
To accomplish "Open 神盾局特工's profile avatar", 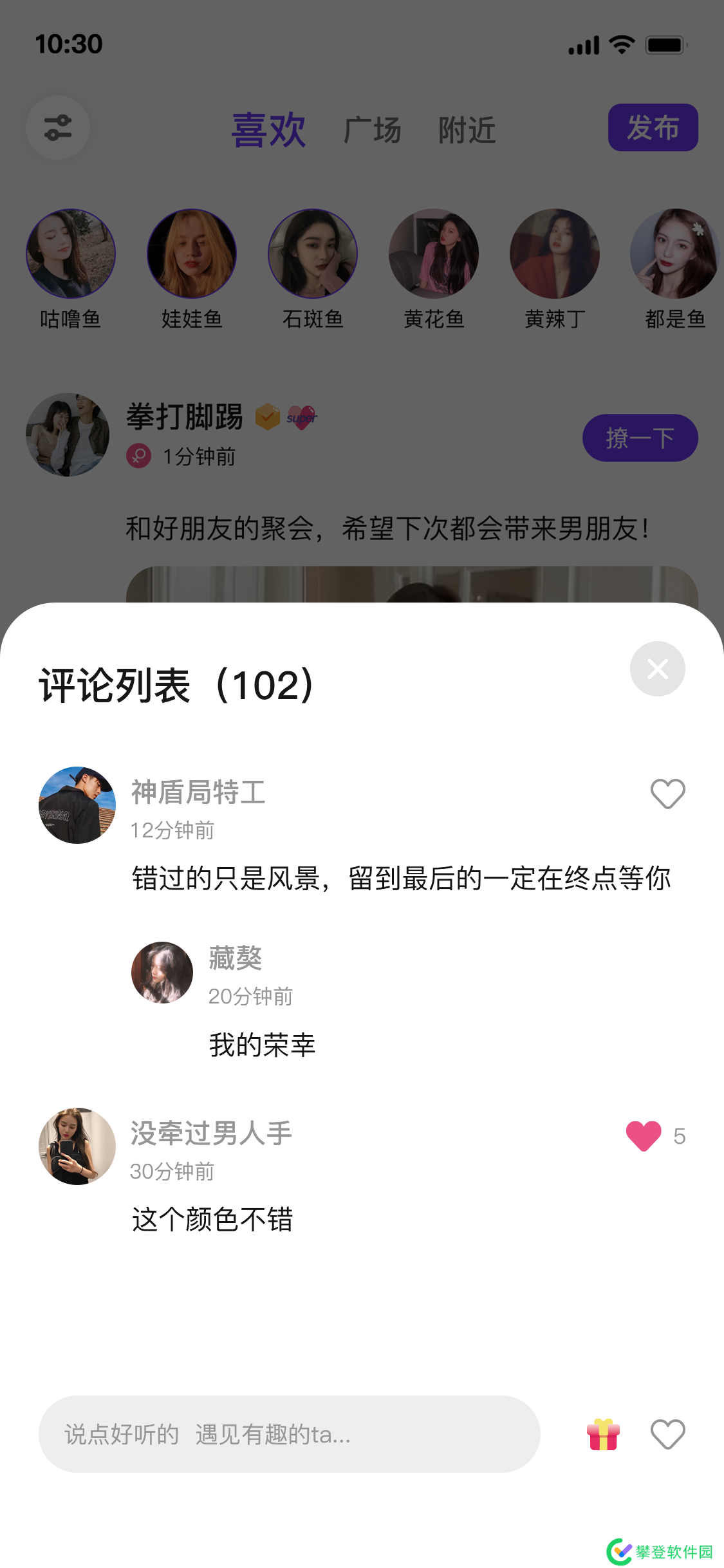I will (x=77, y=805).
